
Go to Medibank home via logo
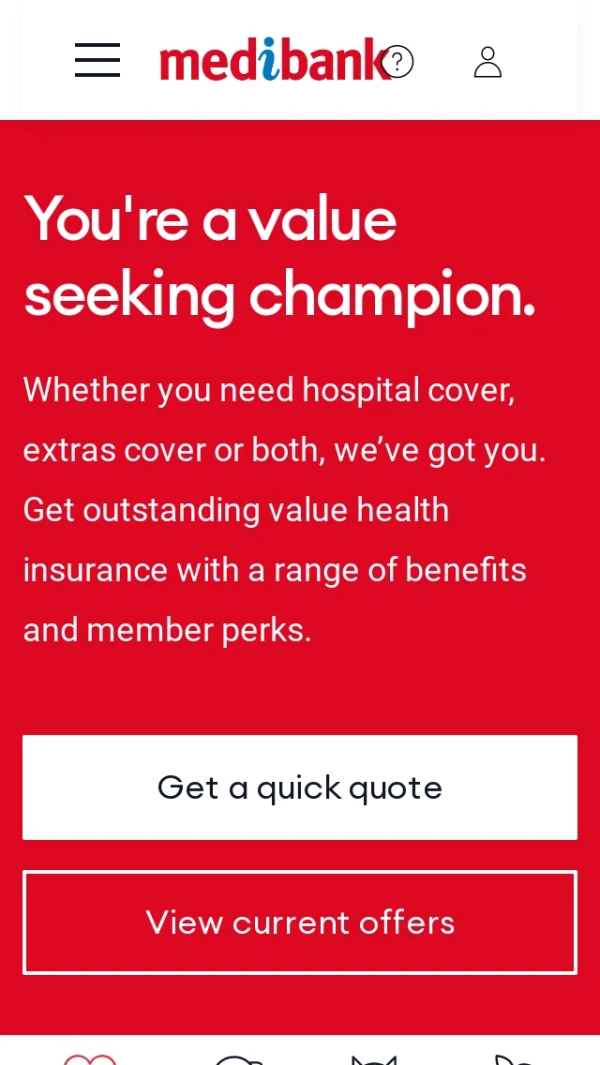pos(268,61)
